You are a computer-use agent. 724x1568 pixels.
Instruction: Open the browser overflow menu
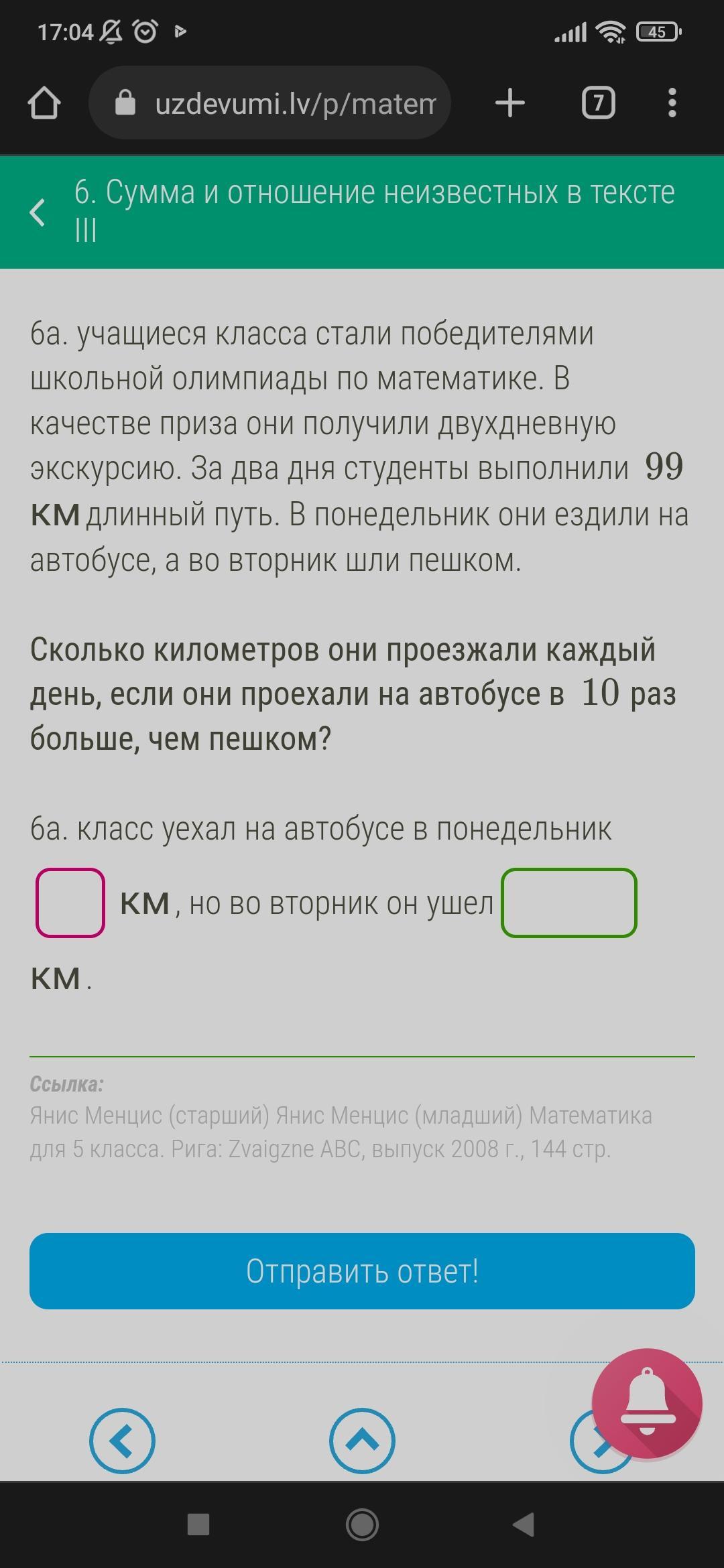pos(672,103)
